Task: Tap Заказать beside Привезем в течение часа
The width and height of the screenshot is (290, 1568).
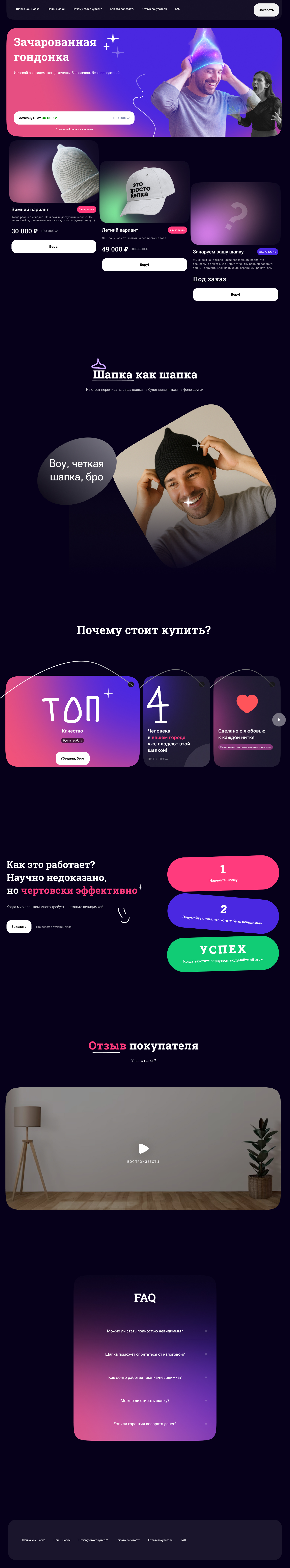Action: [x=19, y=926]
